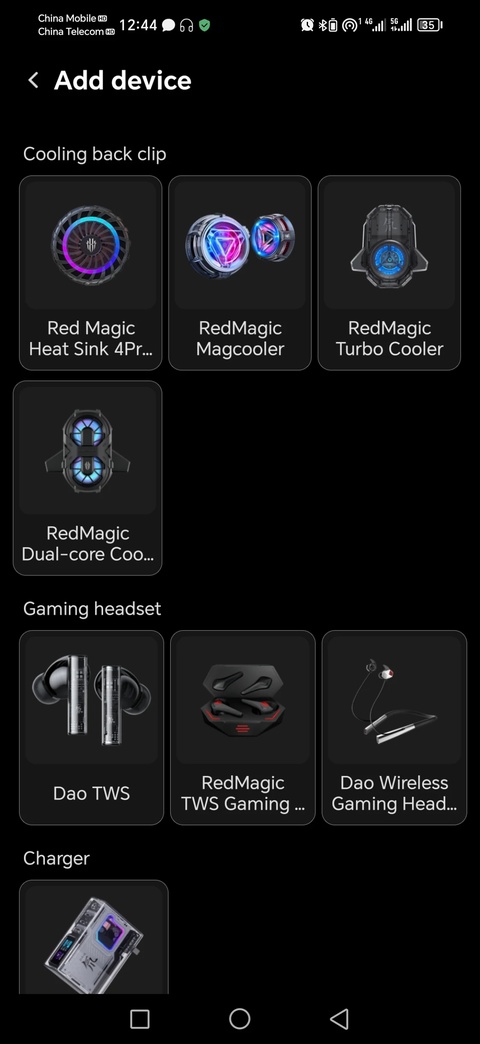The width and height of the screenshot is (480, 1044).
Task: Go back from Add device
Action: (x=33, y=81)
